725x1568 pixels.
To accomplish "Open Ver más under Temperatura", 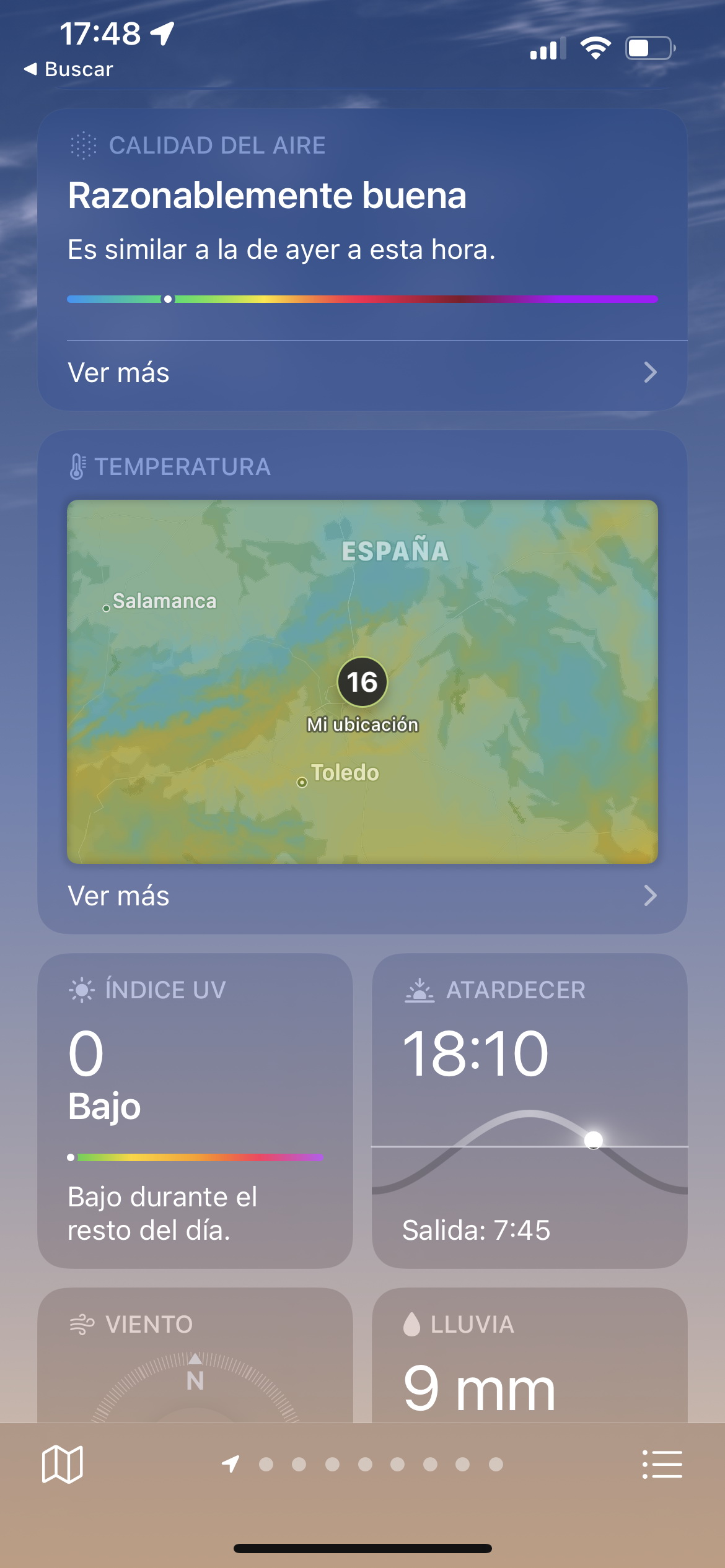I will tap(362, 896).
